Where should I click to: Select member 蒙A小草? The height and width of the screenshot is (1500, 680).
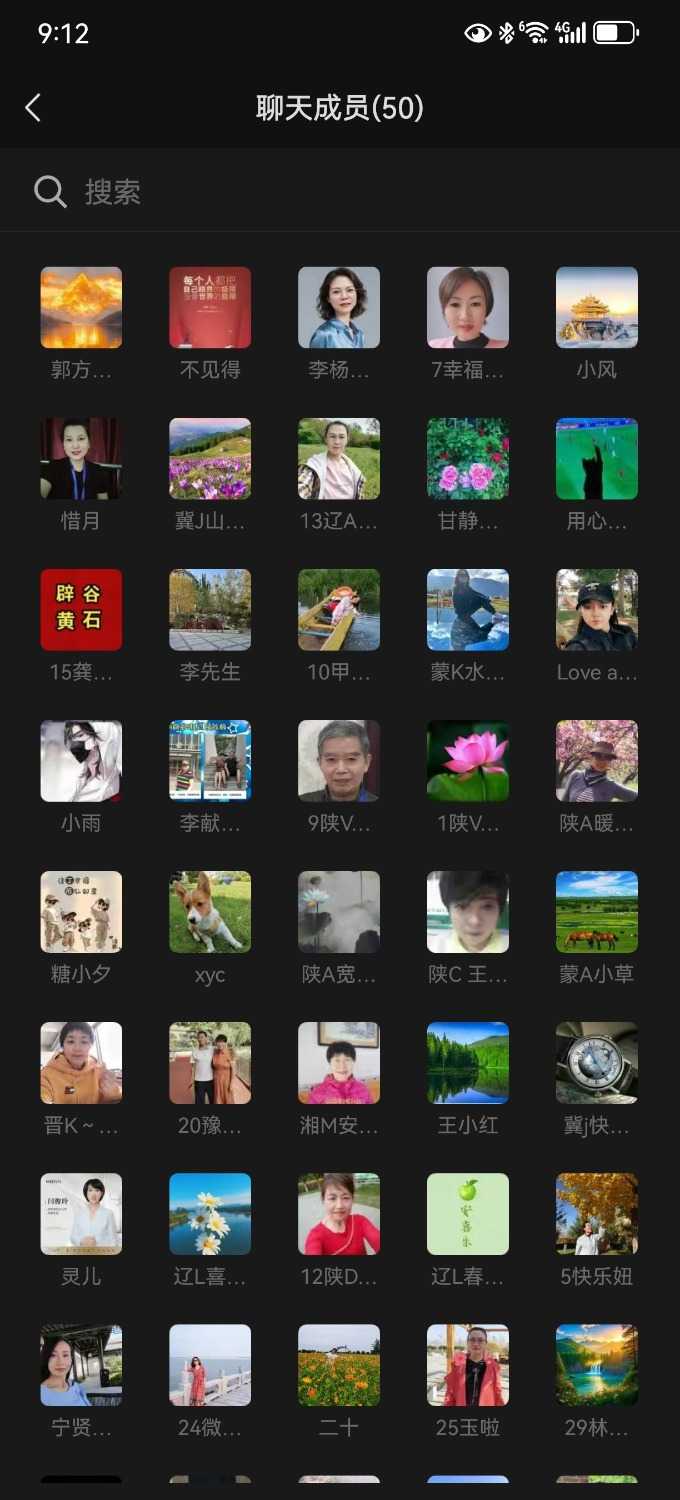(596, 912)
